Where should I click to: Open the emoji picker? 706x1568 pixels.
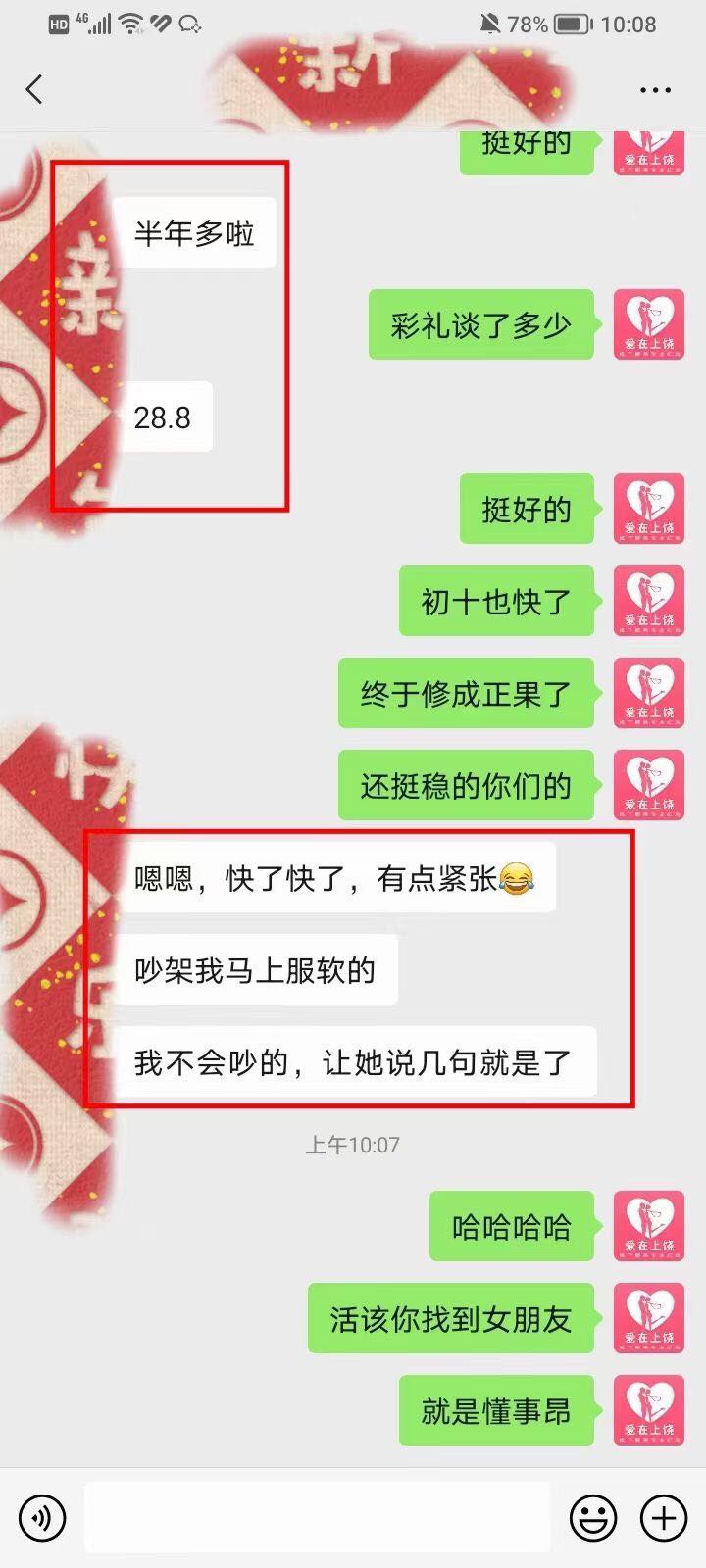593,1518
